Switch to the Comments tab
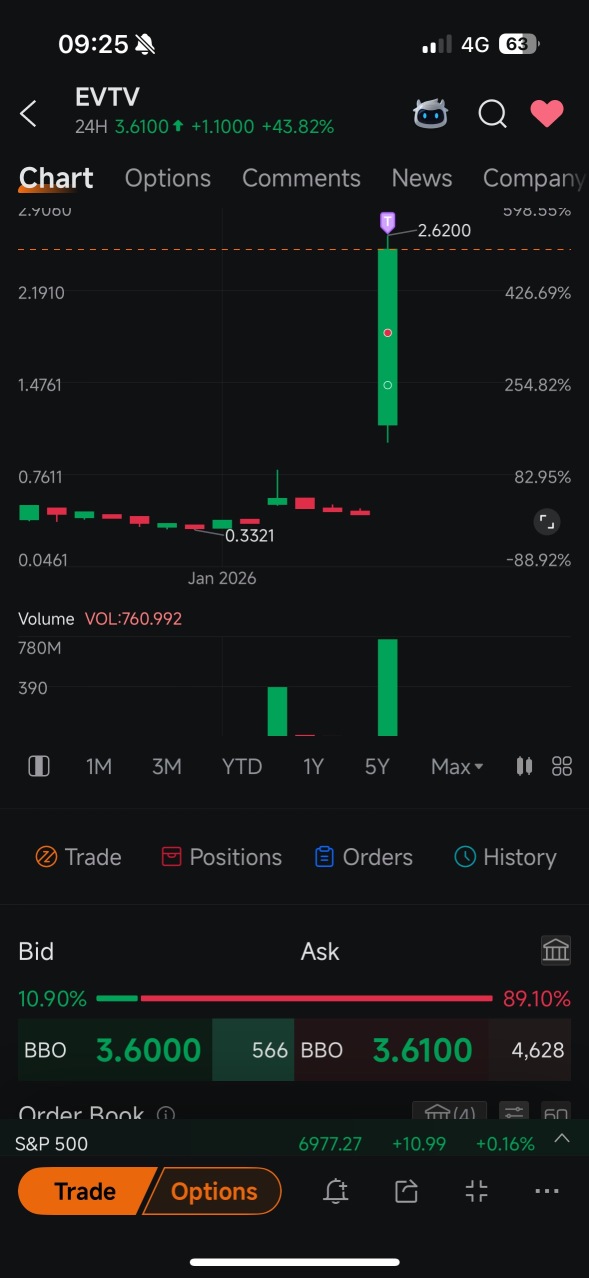This screenshot has height=1278, width=589. [301, 178]
